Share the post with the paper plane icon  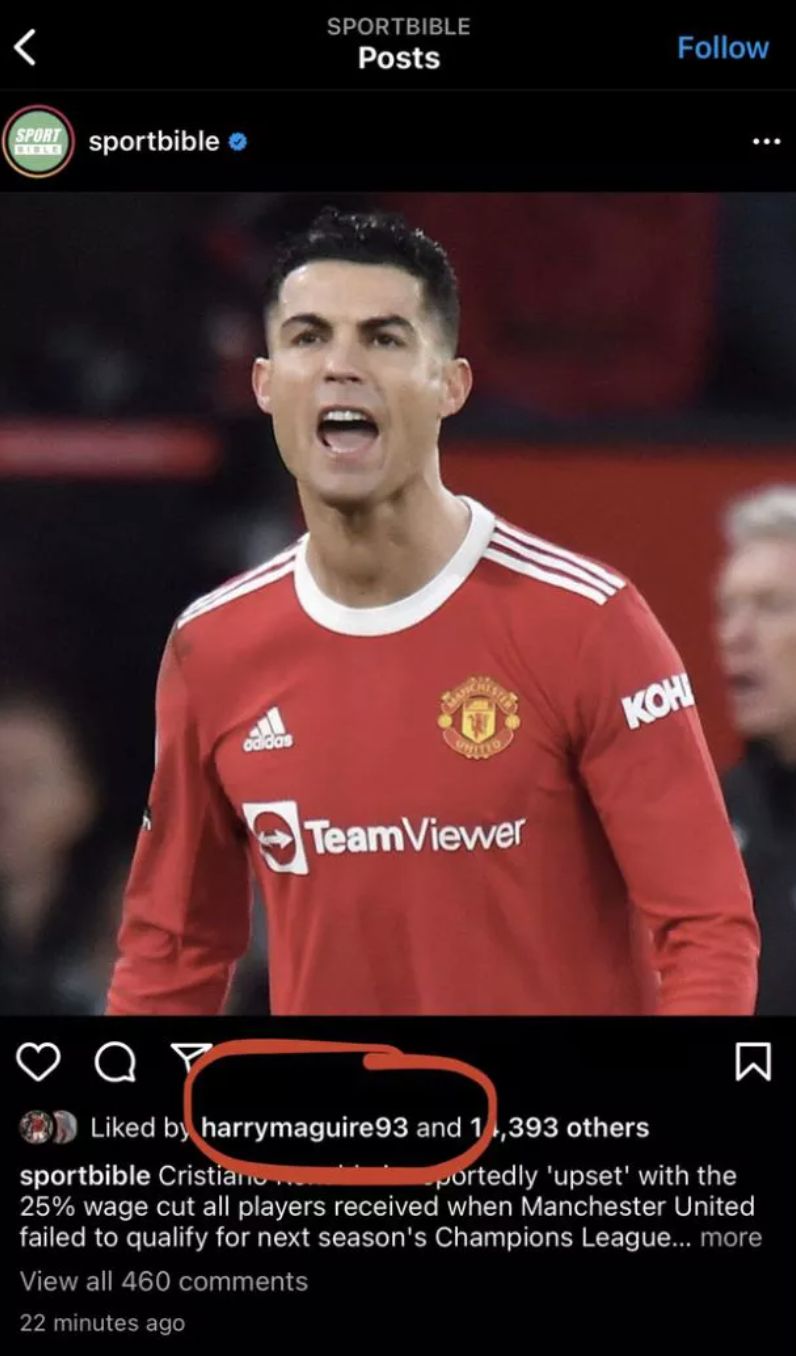(190, 1056)
